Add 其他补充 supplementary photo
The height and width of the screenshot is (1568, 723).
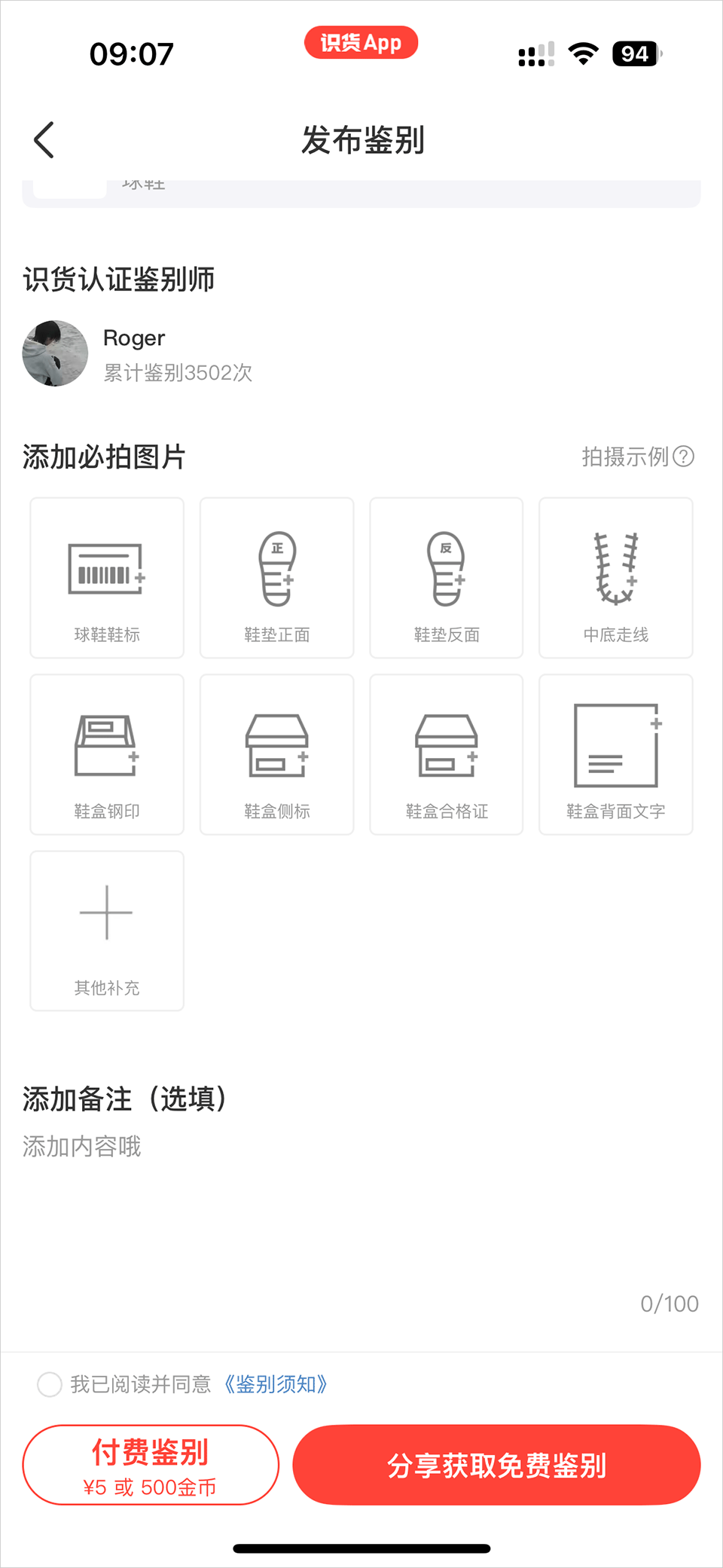click(107, 931)
